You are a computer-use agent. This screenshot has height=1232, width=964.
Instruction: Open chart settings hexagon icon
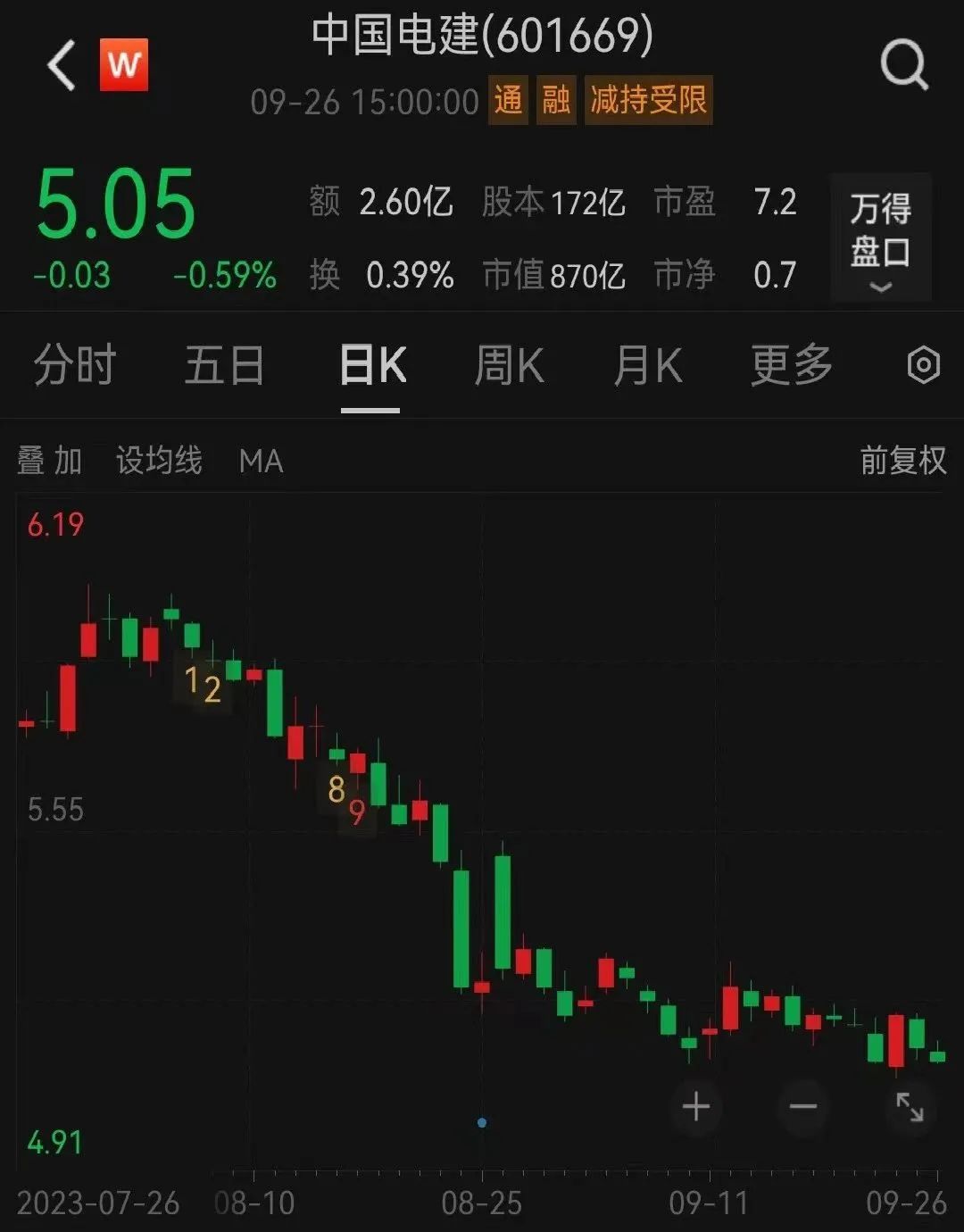click(x=923, y=366)
